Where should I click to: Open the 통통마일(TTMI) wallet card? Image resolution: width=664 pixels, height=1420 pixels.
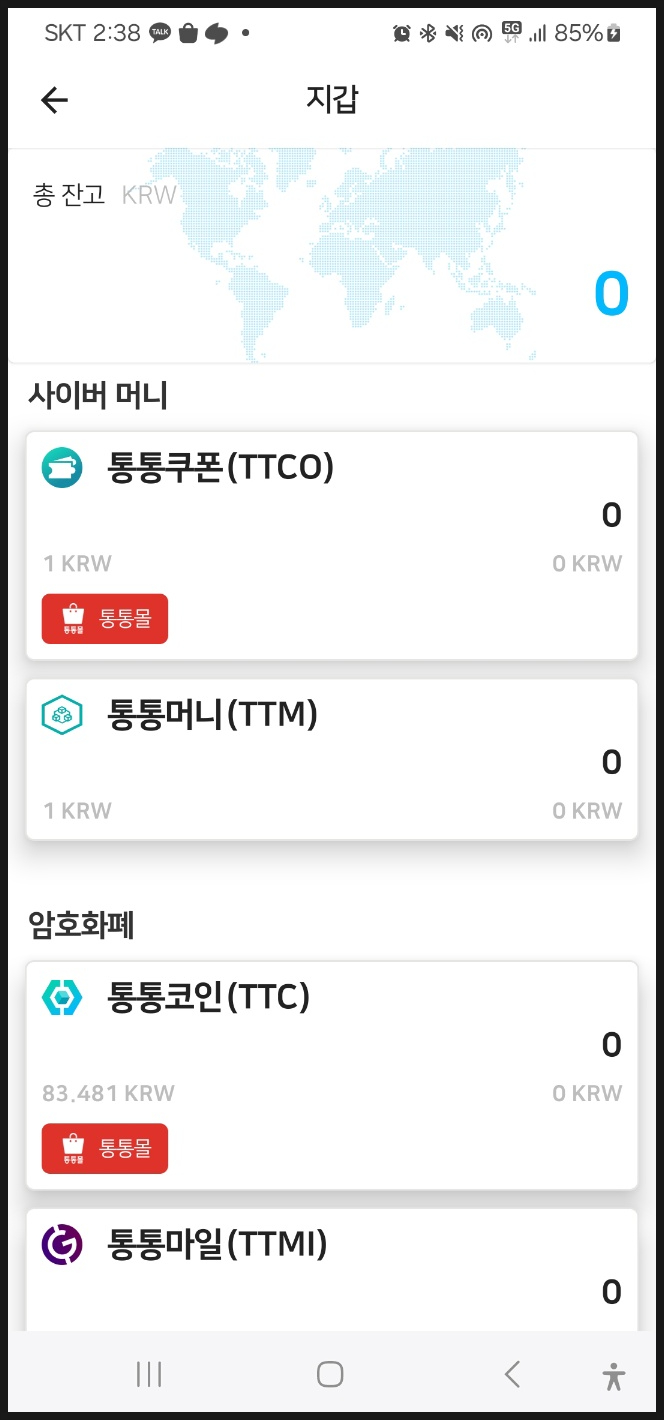coord(330,1270)
